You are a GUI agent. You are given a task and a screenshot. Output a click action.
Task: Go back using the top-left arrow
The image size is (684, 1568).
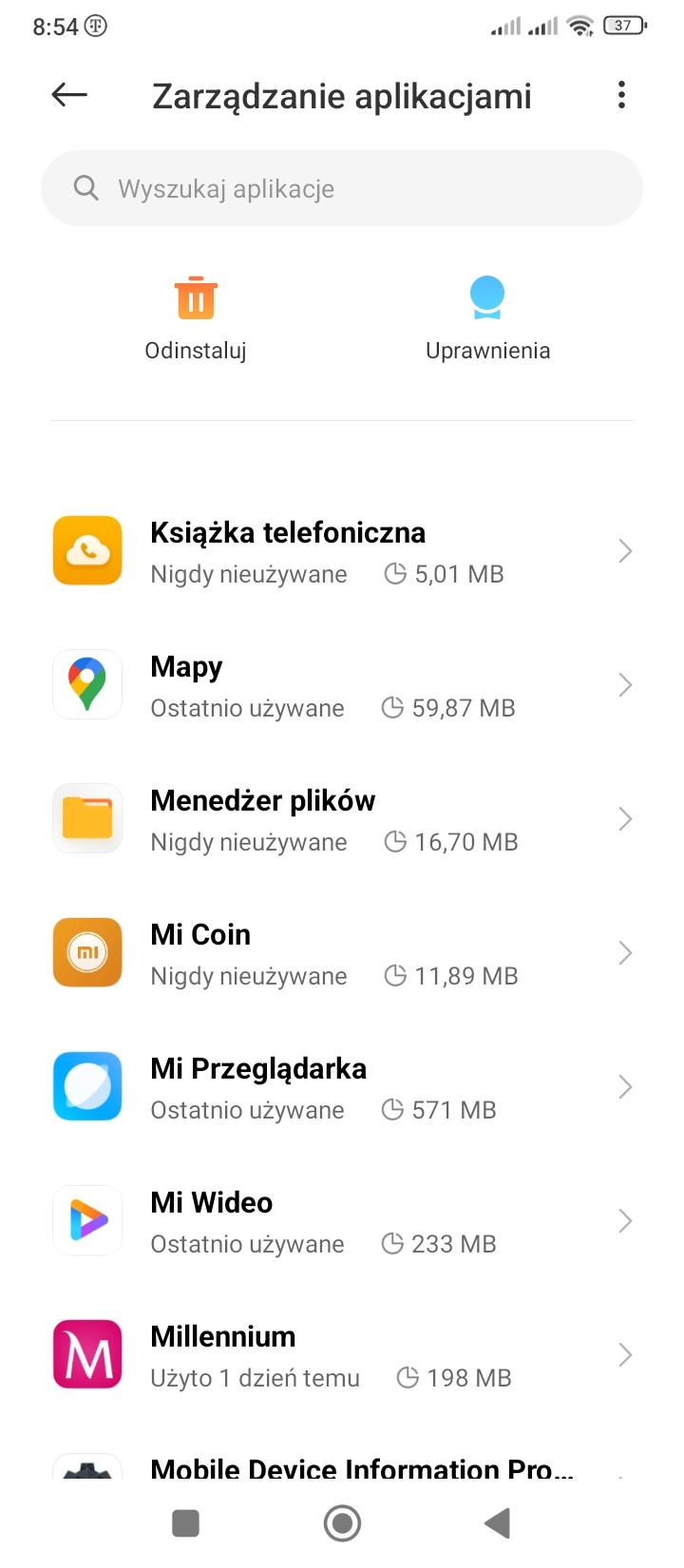[69, 95]
